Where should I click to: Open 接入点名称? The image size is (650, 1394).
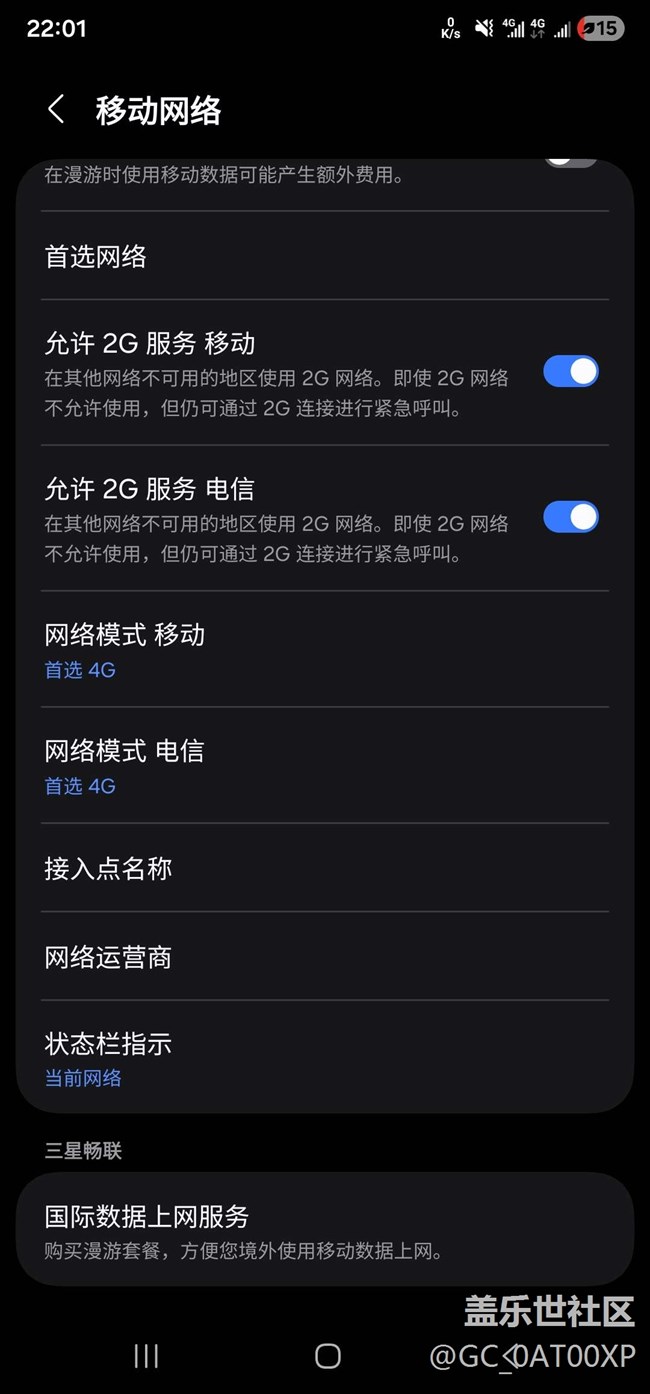click(324, 868)
